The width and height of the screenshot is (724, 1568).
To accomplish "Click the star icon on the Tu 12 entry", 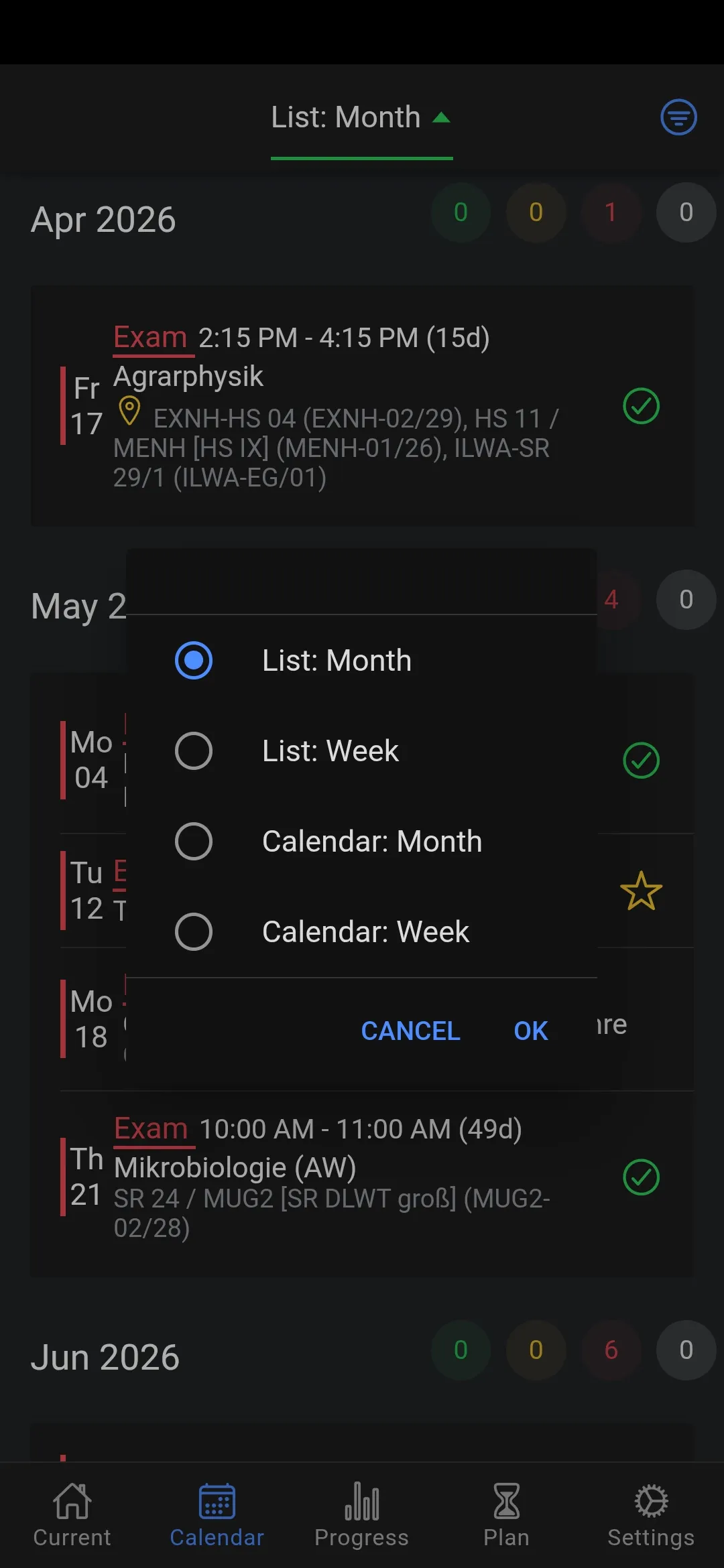I will 641,891.
